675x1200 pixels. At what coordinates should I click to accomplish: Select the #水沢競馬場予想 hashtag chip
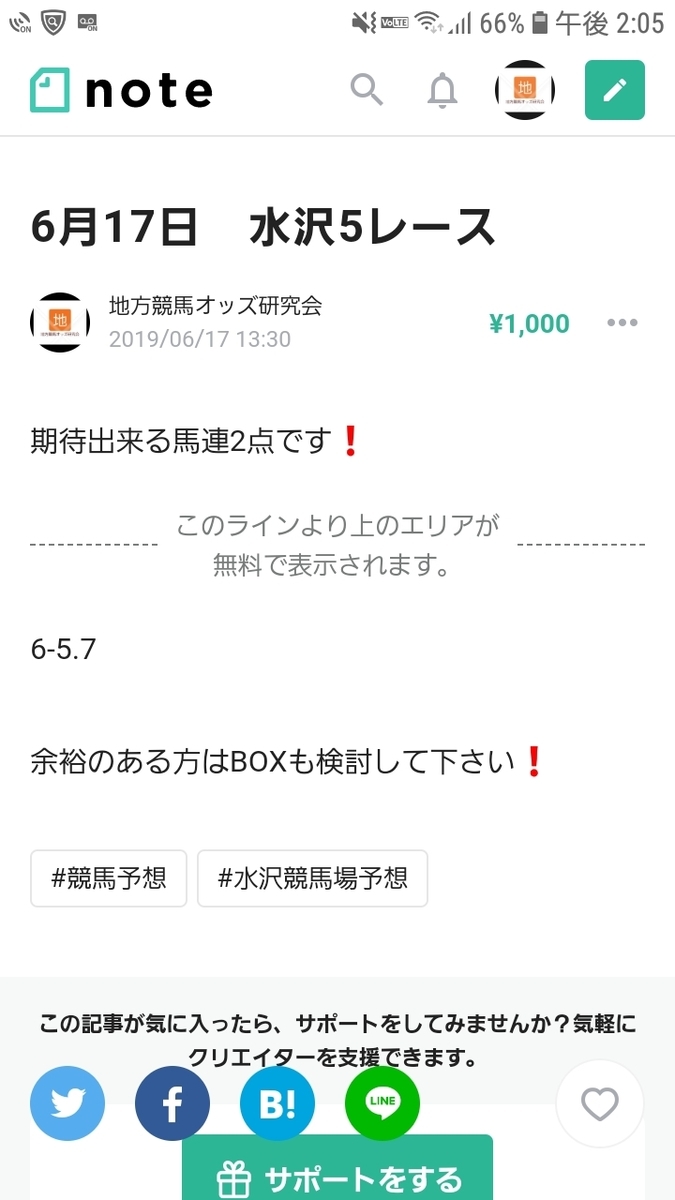313,878
